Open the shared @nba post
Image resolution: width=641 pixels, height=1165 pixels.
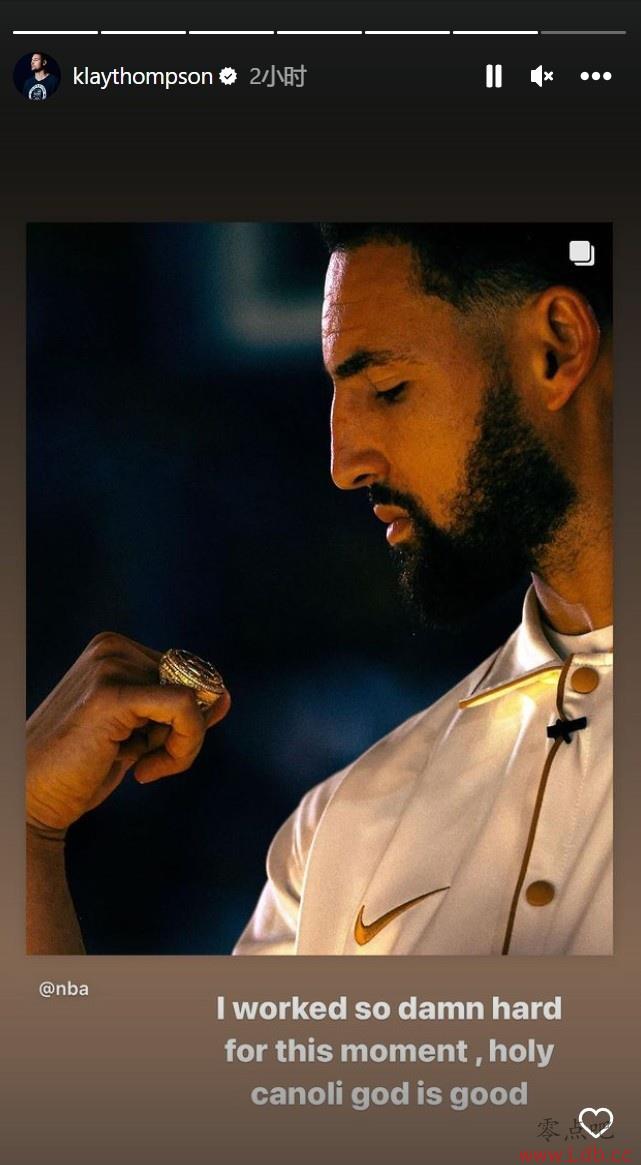319,588
